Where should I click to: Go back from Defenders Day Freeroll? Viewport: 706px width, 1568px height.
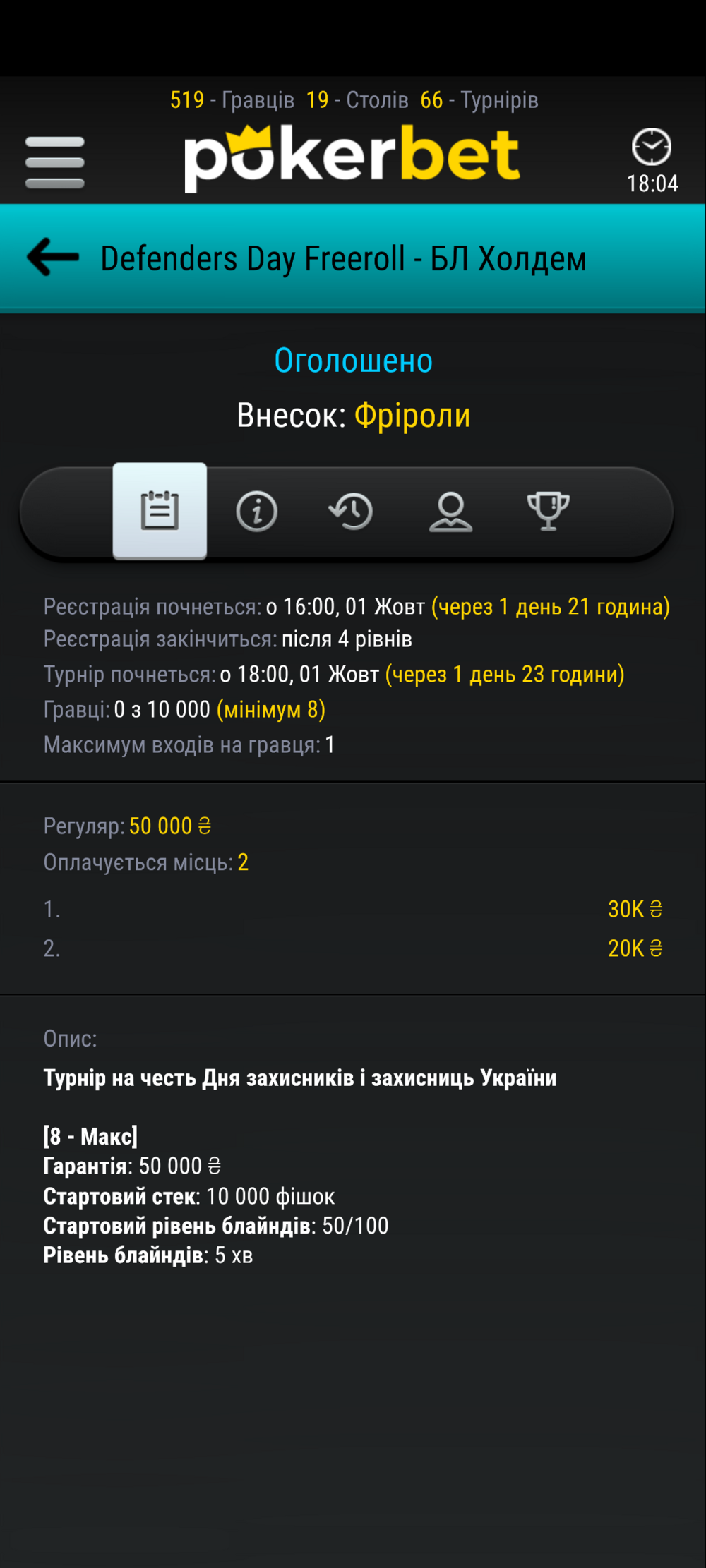pyautogui.click(x=53, y=257)
